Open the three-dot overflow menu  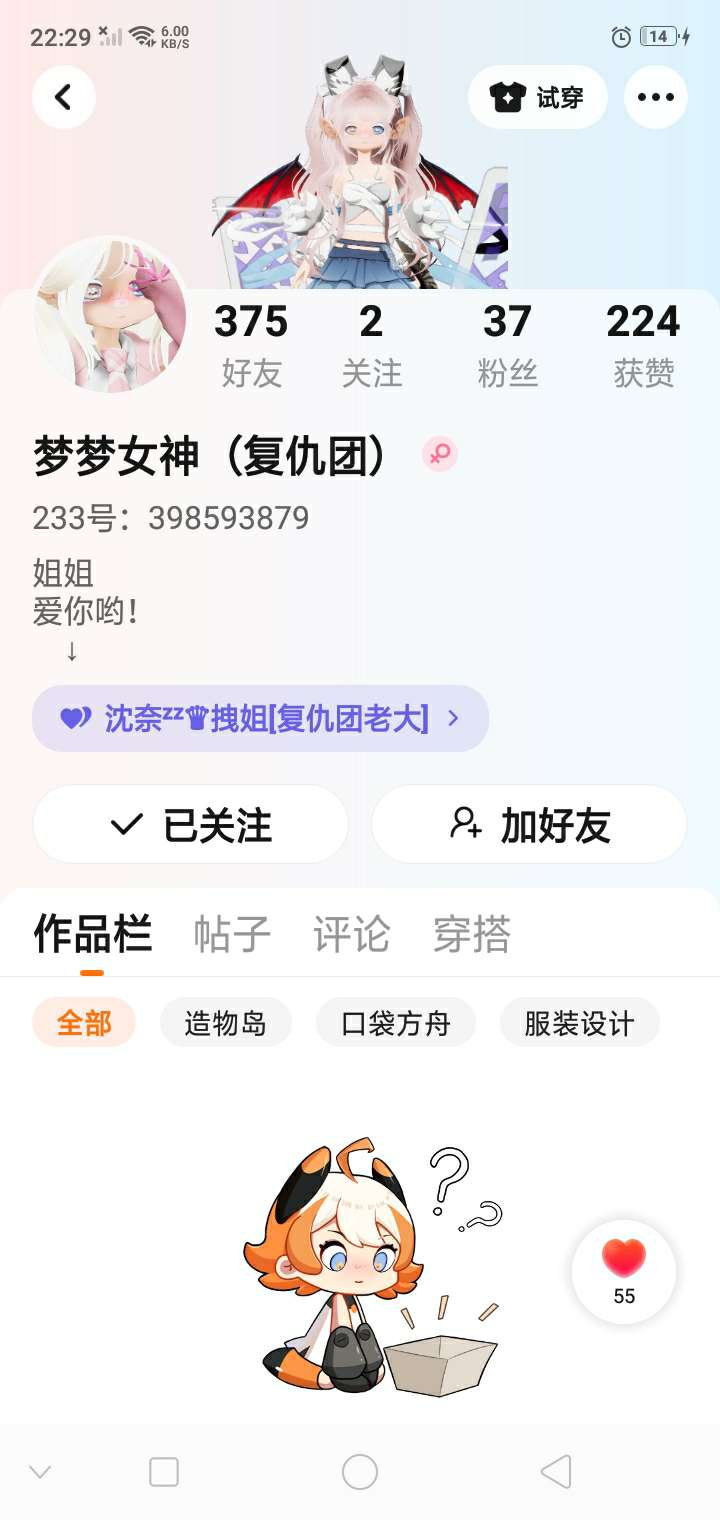click(x=655, y=97)
